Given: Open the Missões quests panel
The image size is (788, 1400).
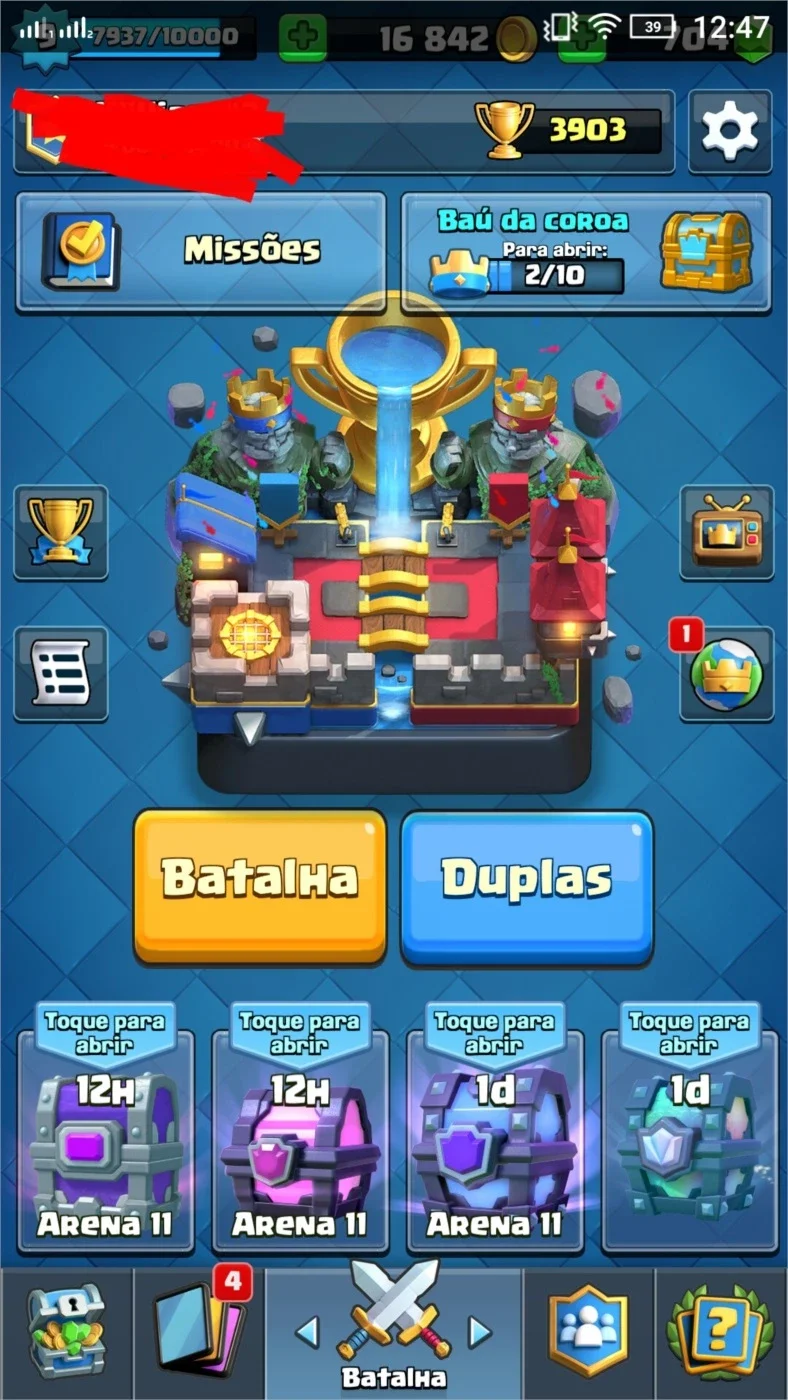Looking at the screenshot, I should tap(201, 252).
